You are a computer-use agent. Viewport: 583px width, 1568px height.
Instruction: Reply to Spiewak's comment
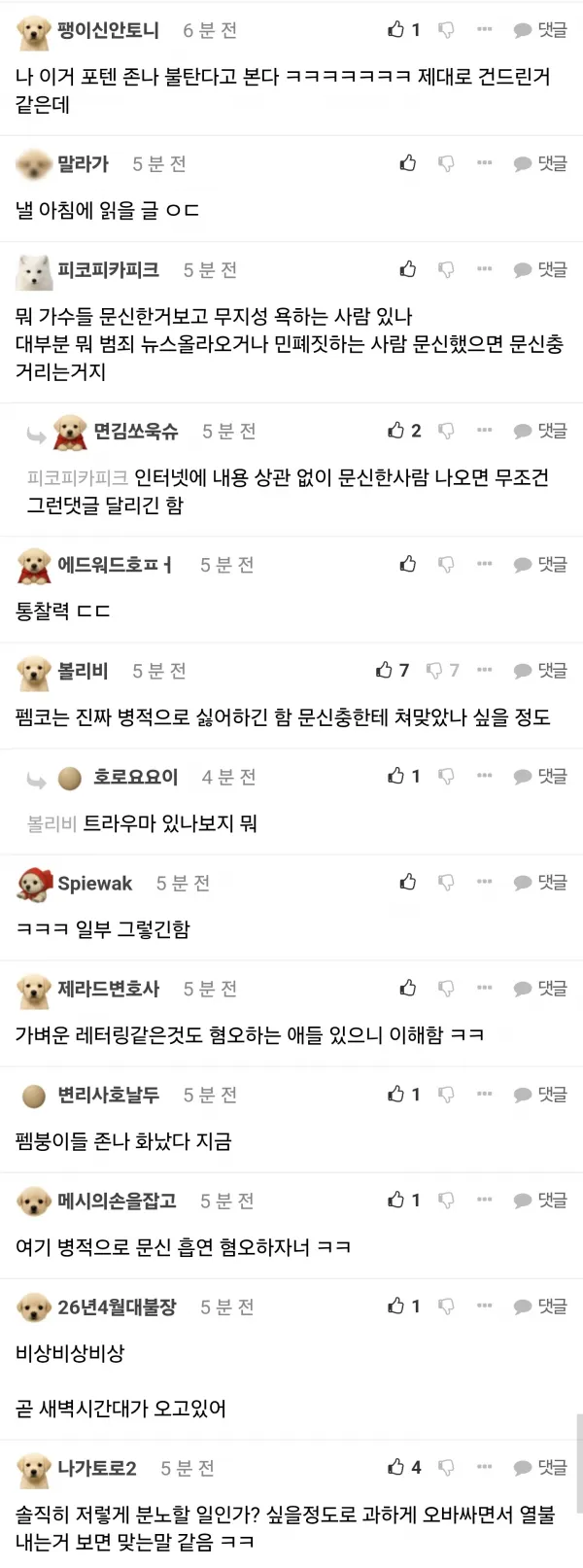(539, 882)
